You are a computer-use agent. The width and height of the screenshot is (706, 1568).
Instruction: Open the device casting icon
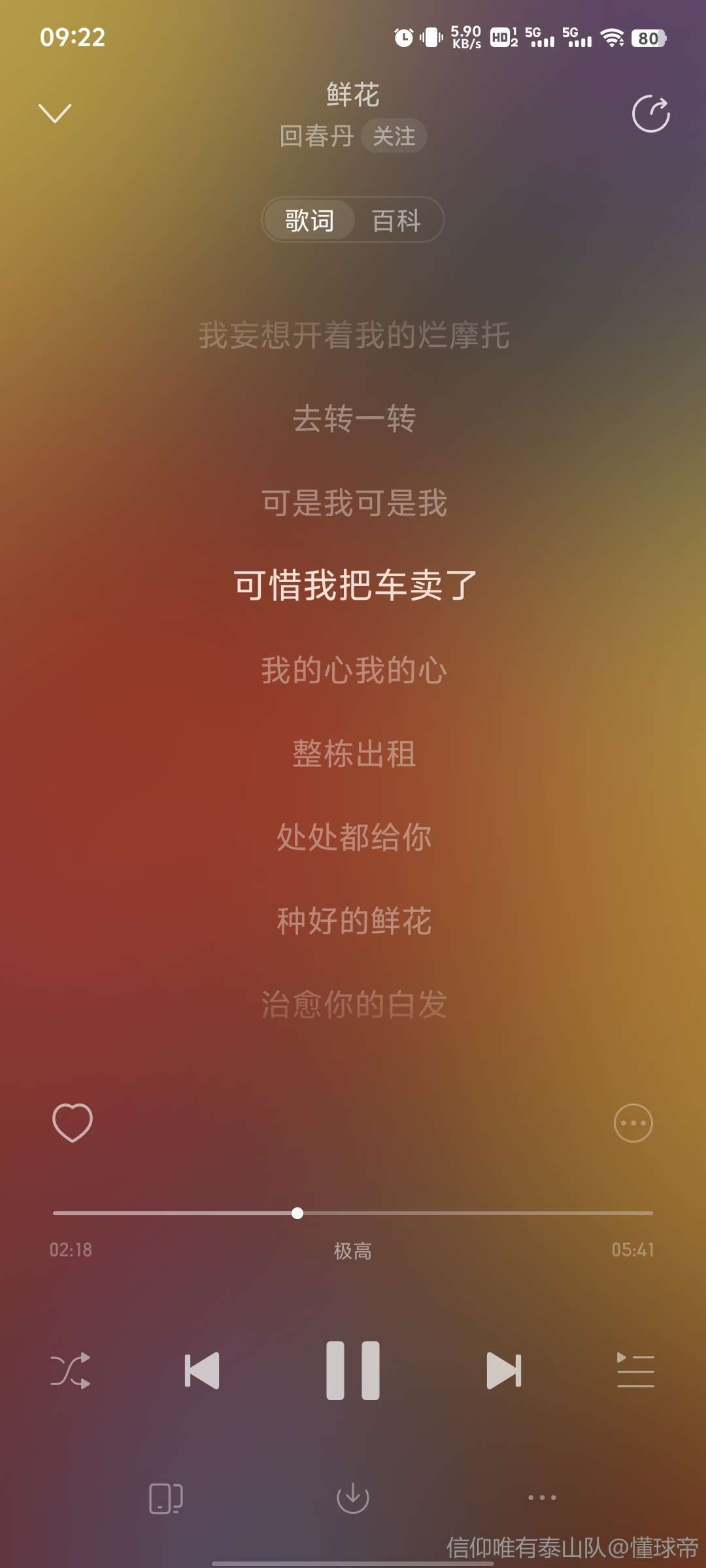pyautogui.click(x=165, y=1497)
